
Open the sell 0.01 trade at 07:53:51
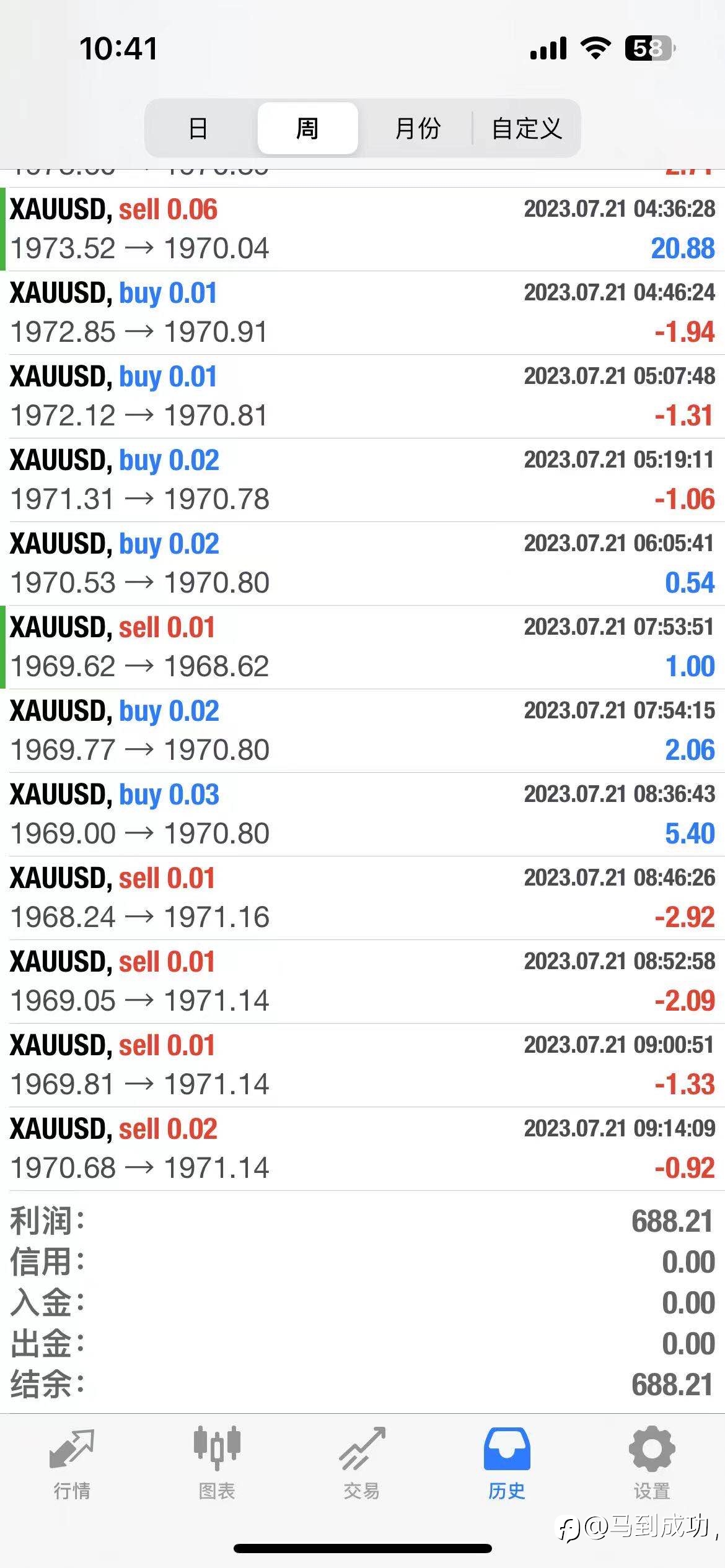click(x=362, y=647)
